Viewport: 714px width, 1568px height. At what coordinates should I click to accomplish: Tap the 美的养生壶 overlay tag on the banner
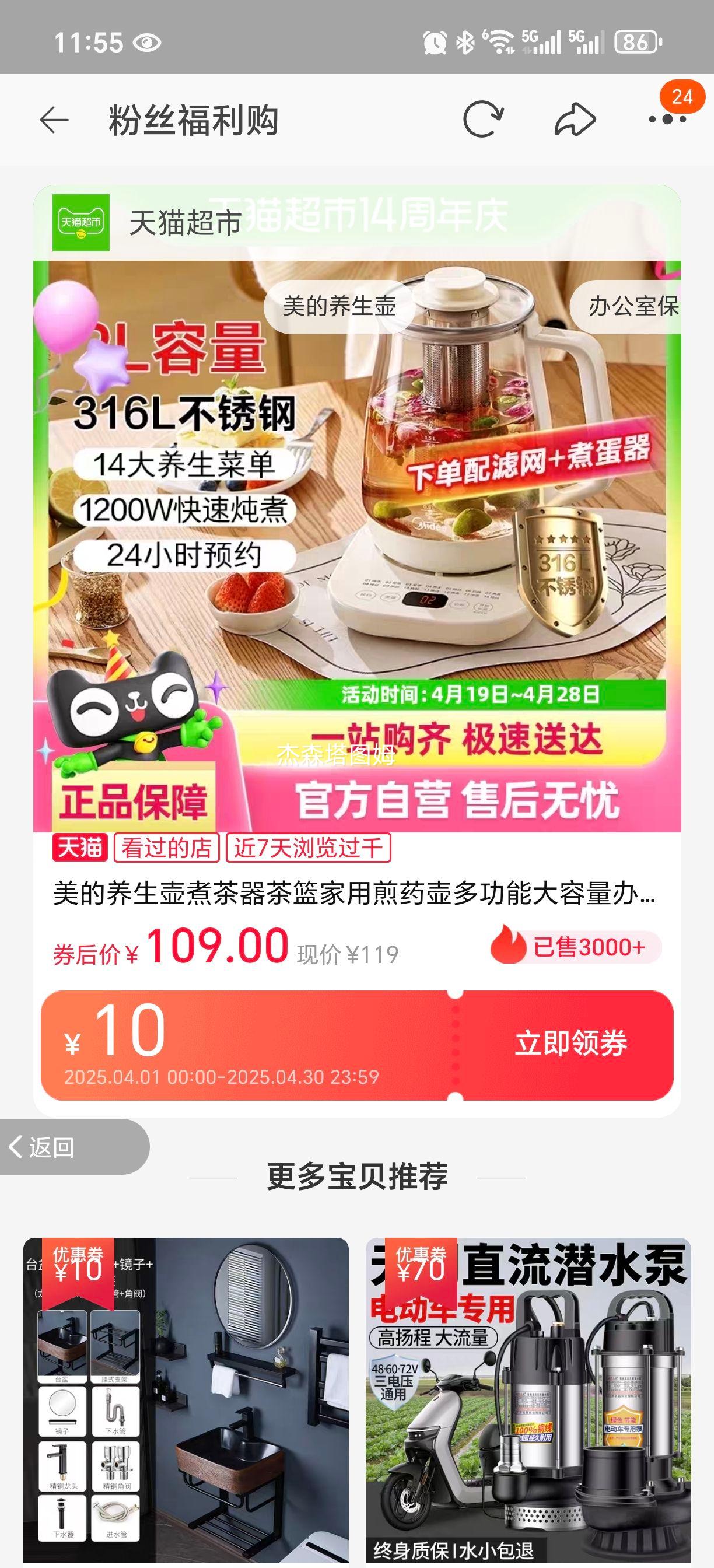338,308
